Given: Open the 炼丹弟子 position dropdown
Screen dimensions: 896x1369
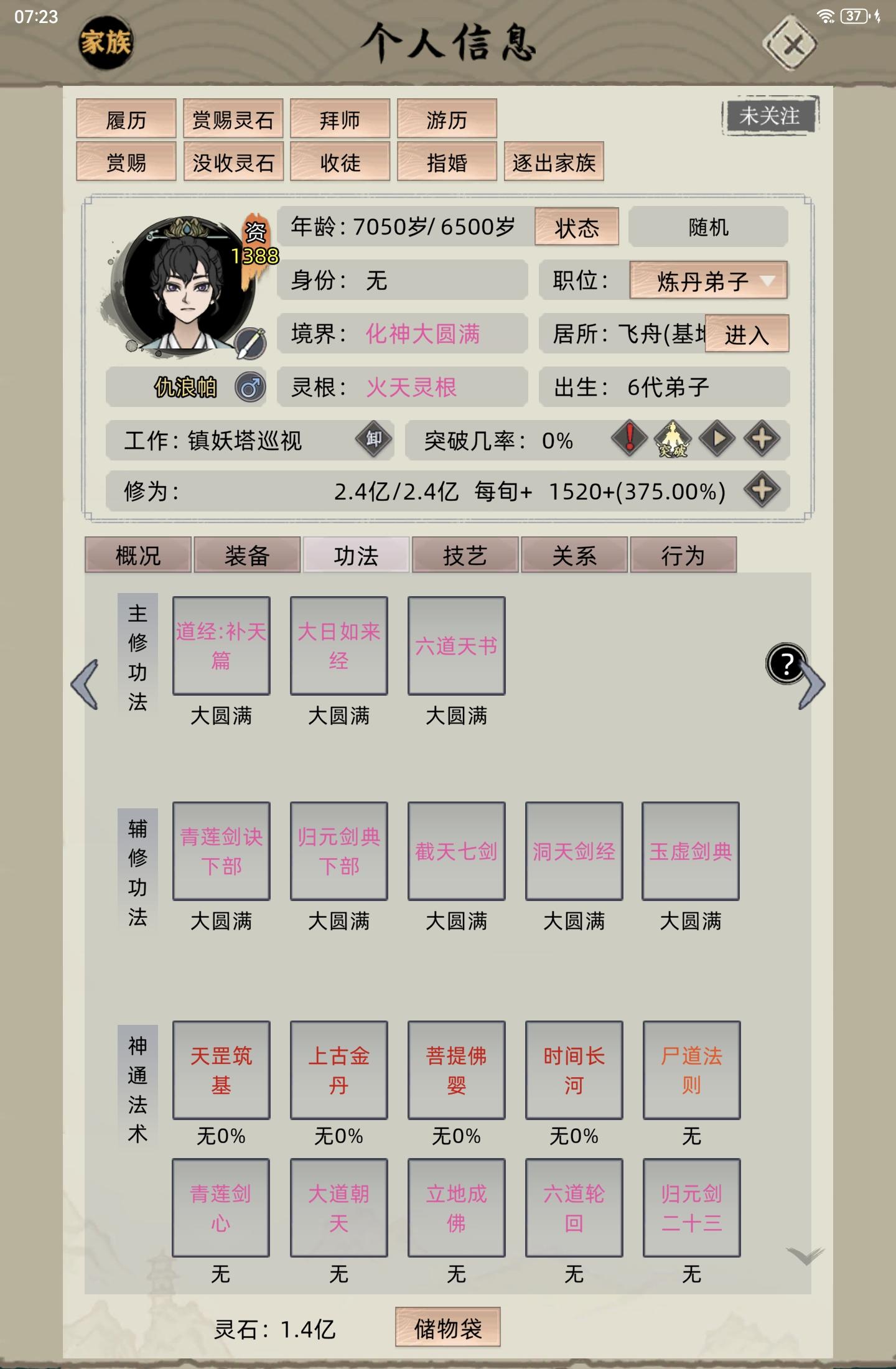Looking at the screenshot, I should click(708, 281).
